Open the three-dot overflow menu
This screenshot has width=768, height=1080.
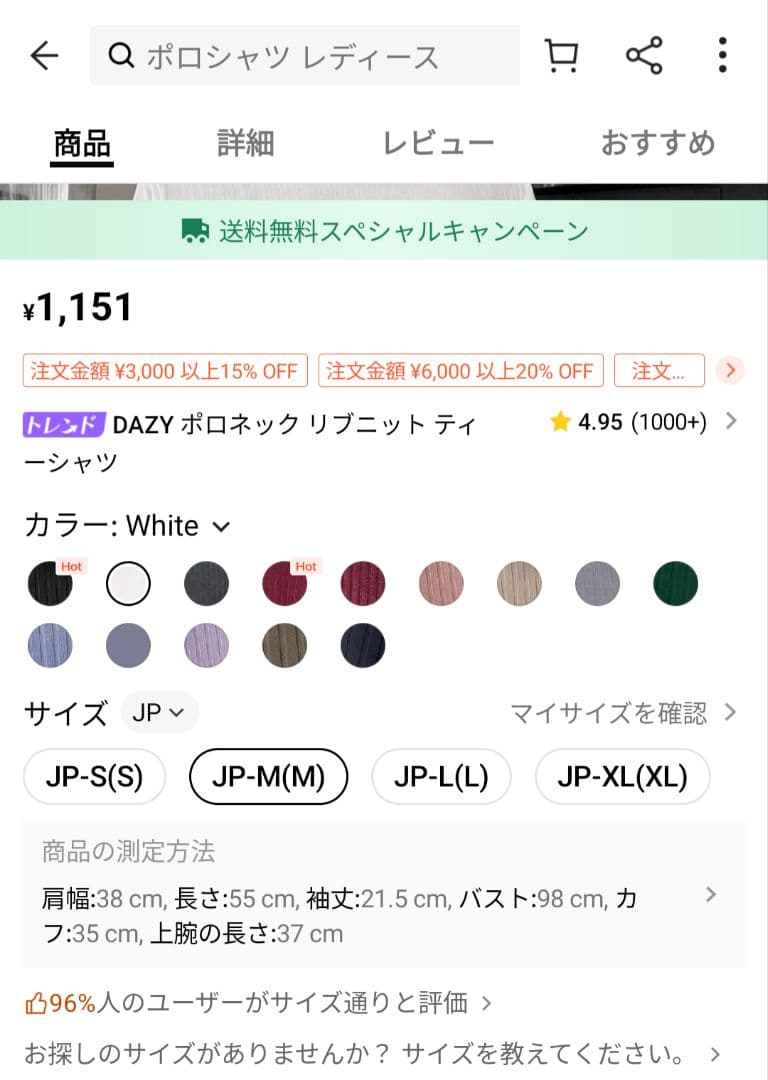(x=723, y=56)
